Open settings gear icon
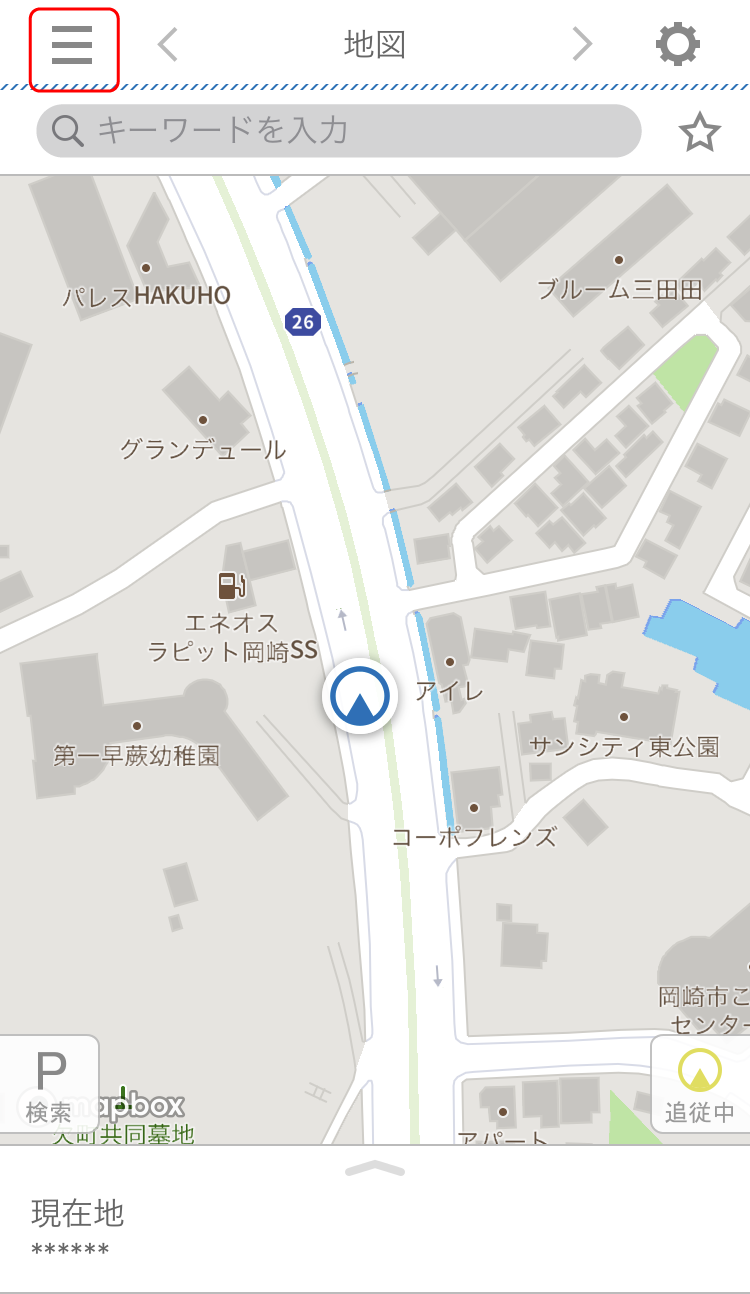The width and height of the screenshot is (750, 1294). point(678,45)
